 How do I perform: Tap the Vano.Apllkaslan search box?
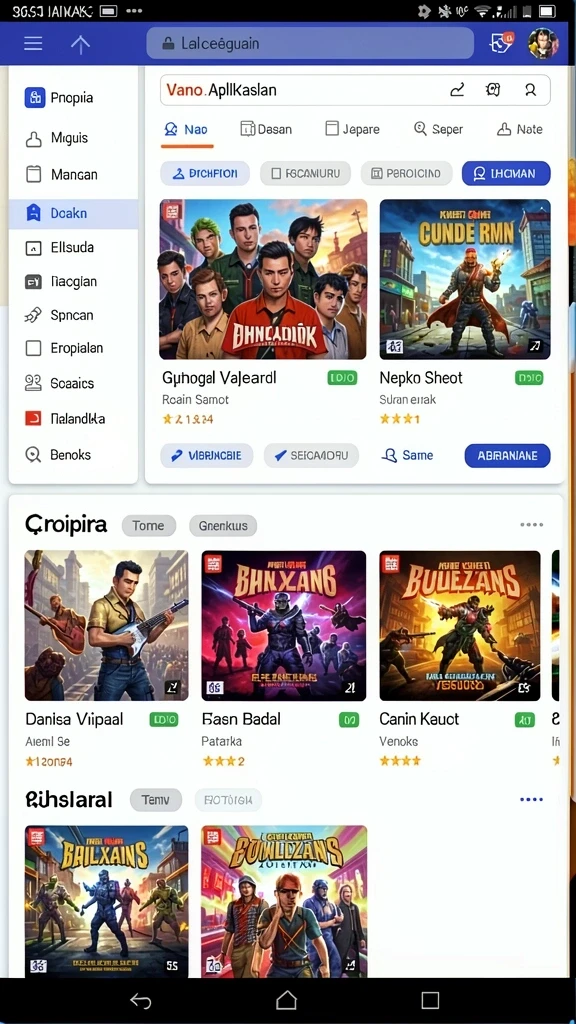[x=355, y=90]
